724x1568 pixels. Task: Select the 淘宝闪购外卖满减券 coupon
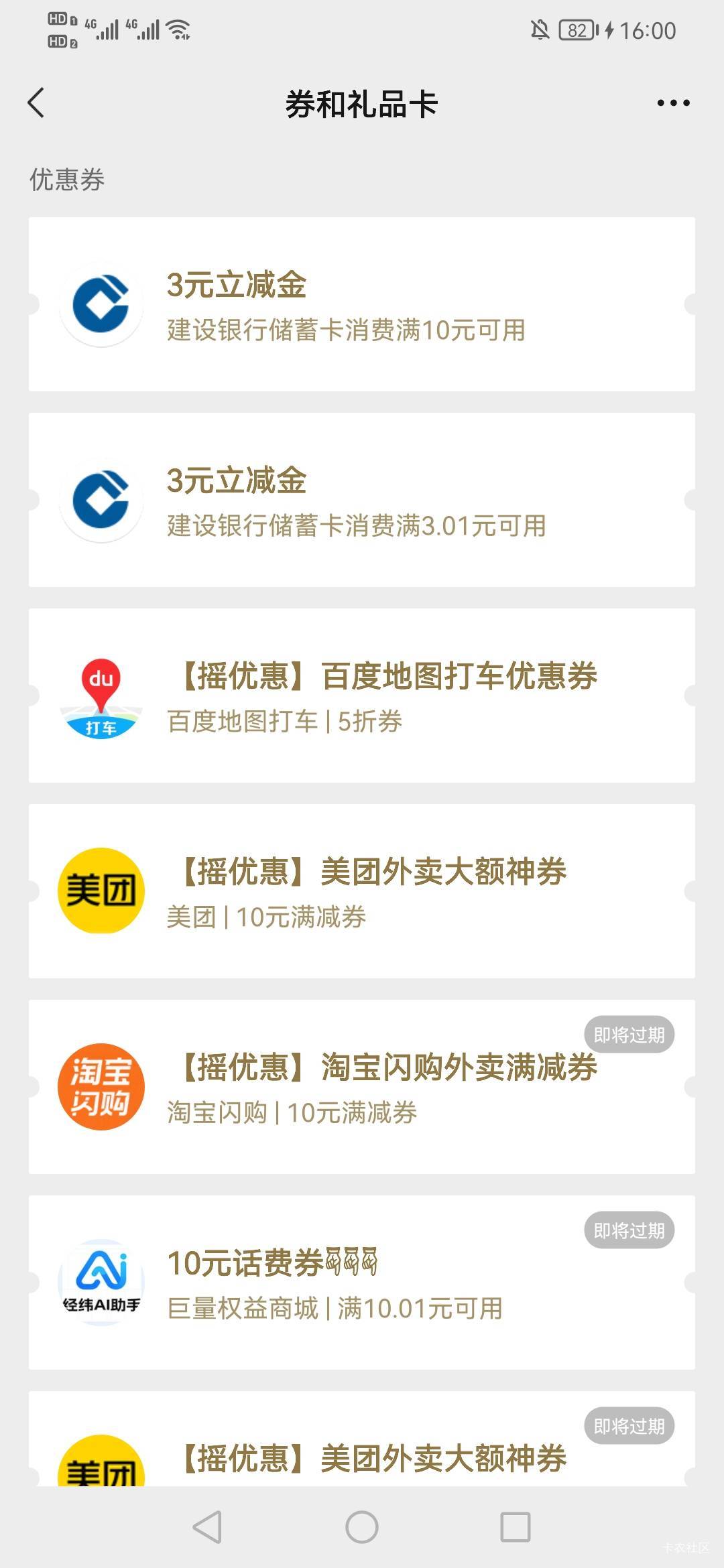pyautogui.click(x=362, y=1087)
